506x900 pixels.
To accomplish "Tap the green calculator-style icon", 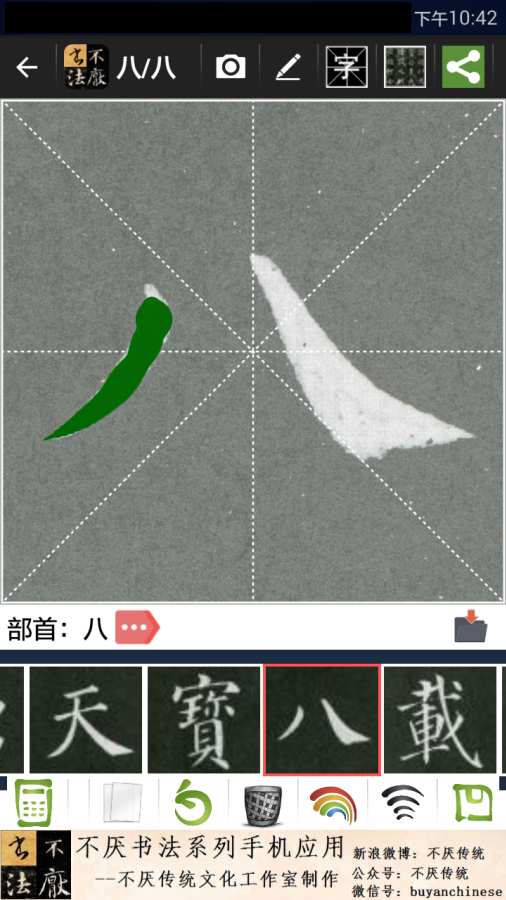I will point(34,802).
